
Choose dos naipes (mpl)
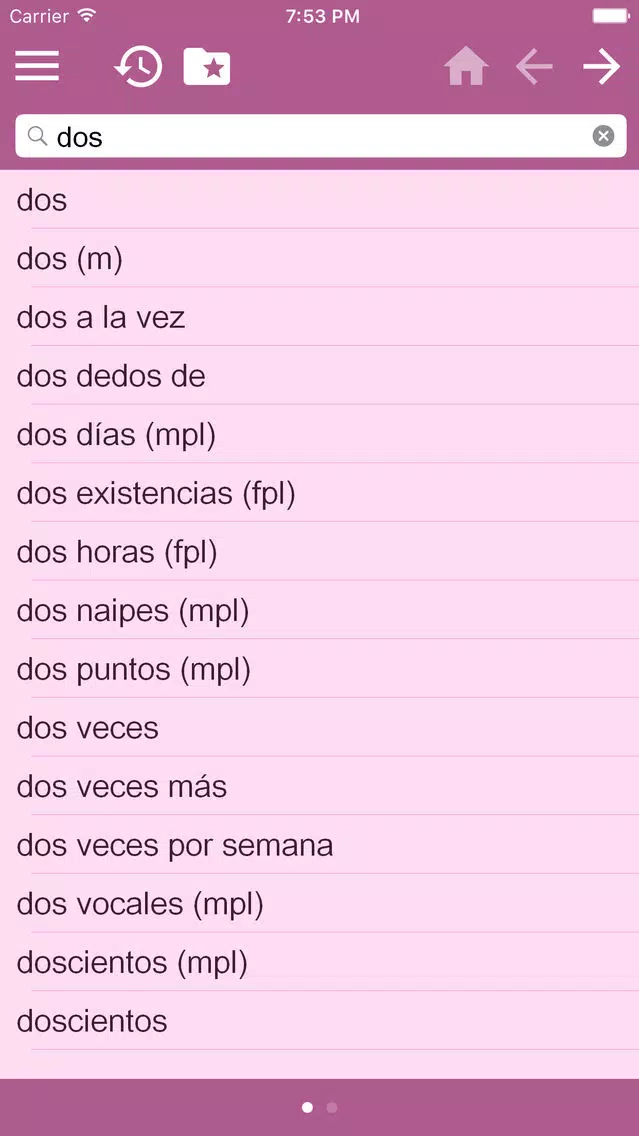320,611
